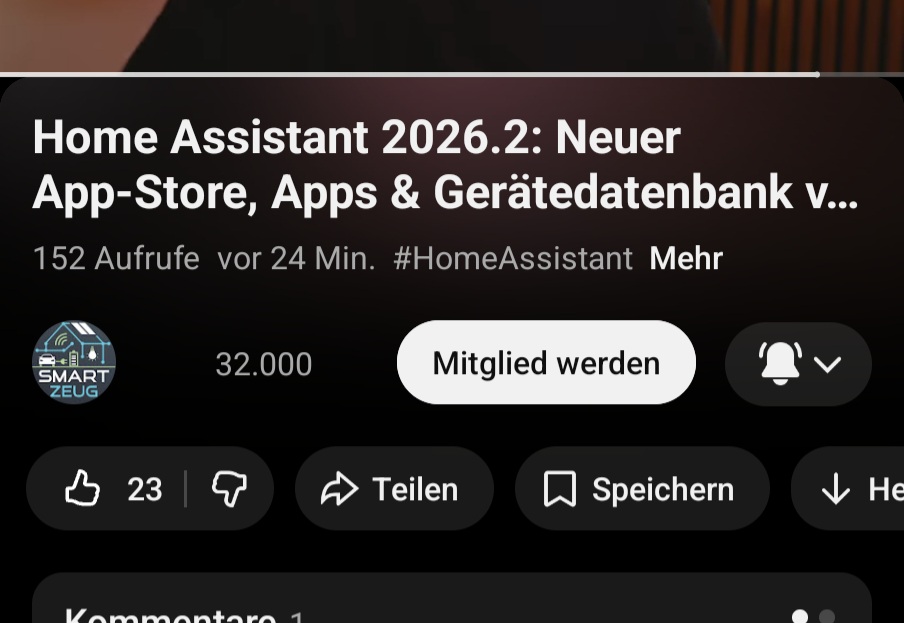Dislike this video
Viewport: 904px width, 623px height.
(x=230, y=489)
